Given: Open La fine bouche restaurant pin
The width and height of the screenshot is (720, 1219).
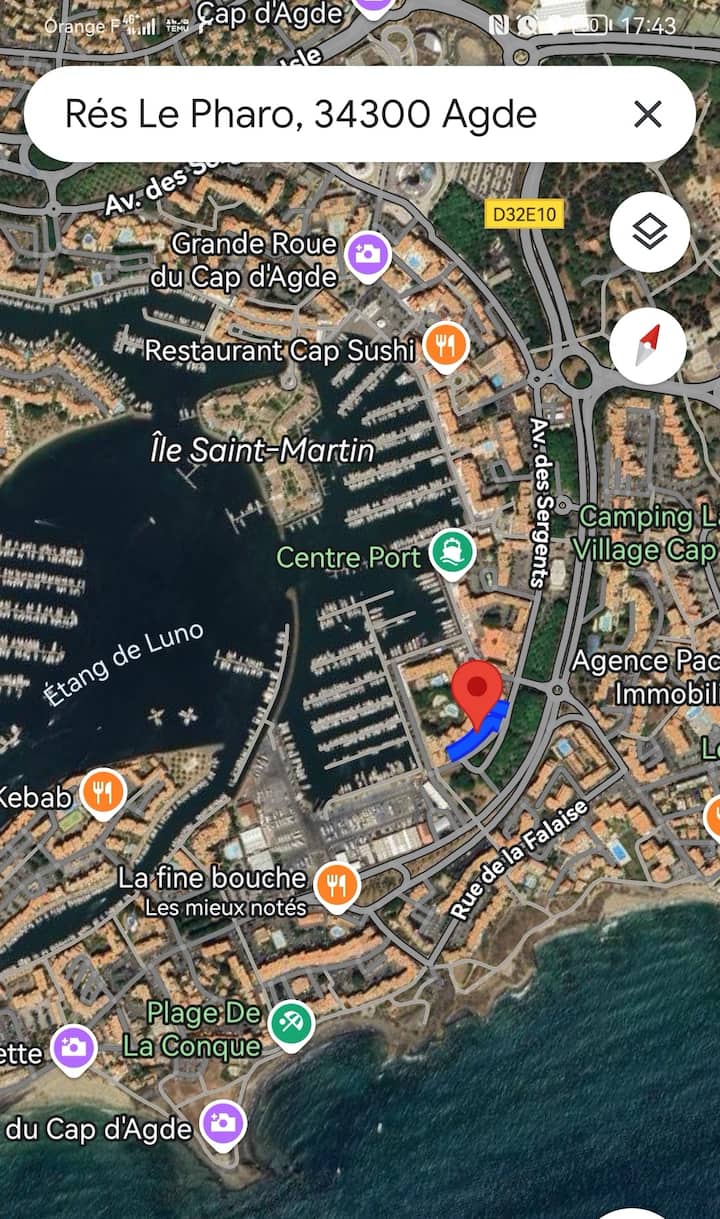Looking at the screenshot, I should coord(338,884).
